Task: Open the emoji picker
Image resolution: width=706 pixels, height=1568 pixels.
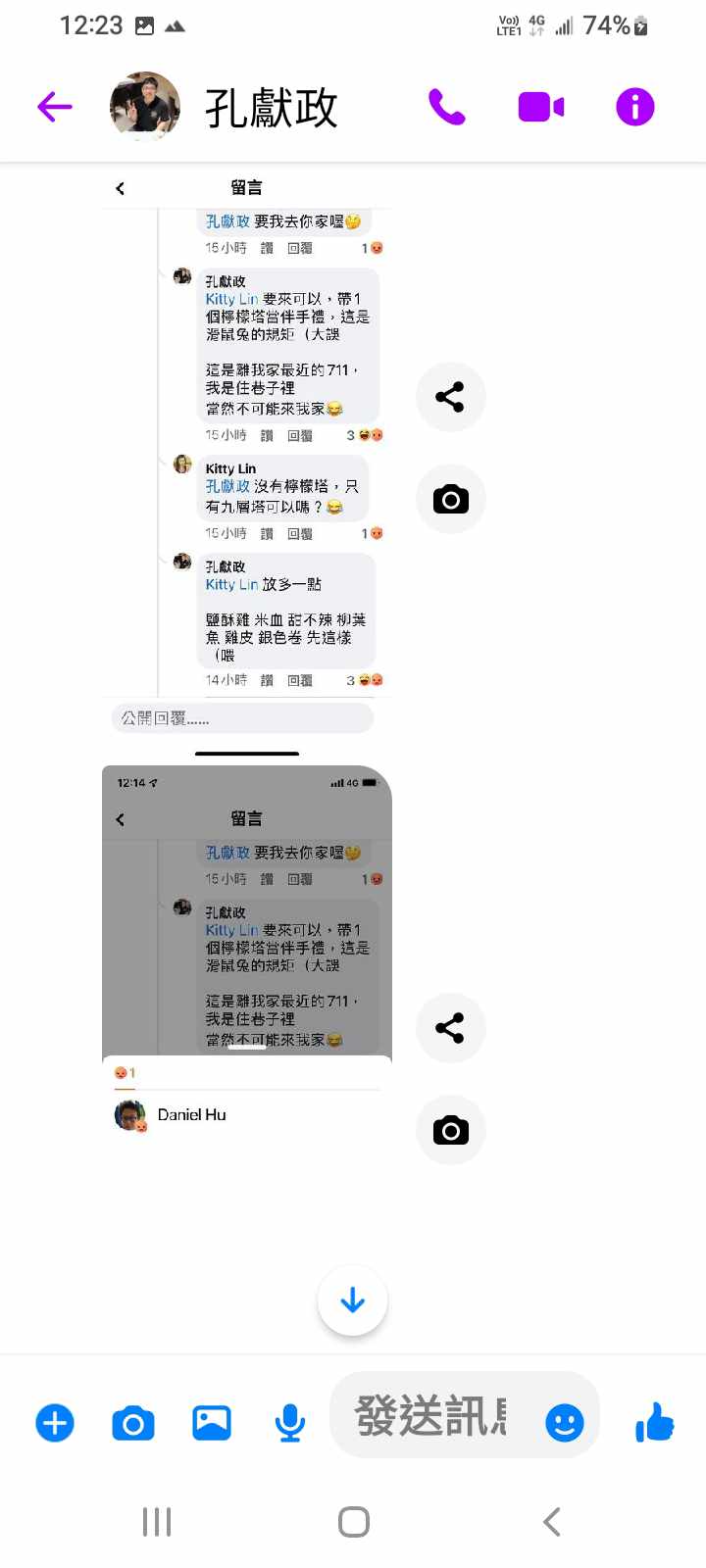Action: [565, 1423]
